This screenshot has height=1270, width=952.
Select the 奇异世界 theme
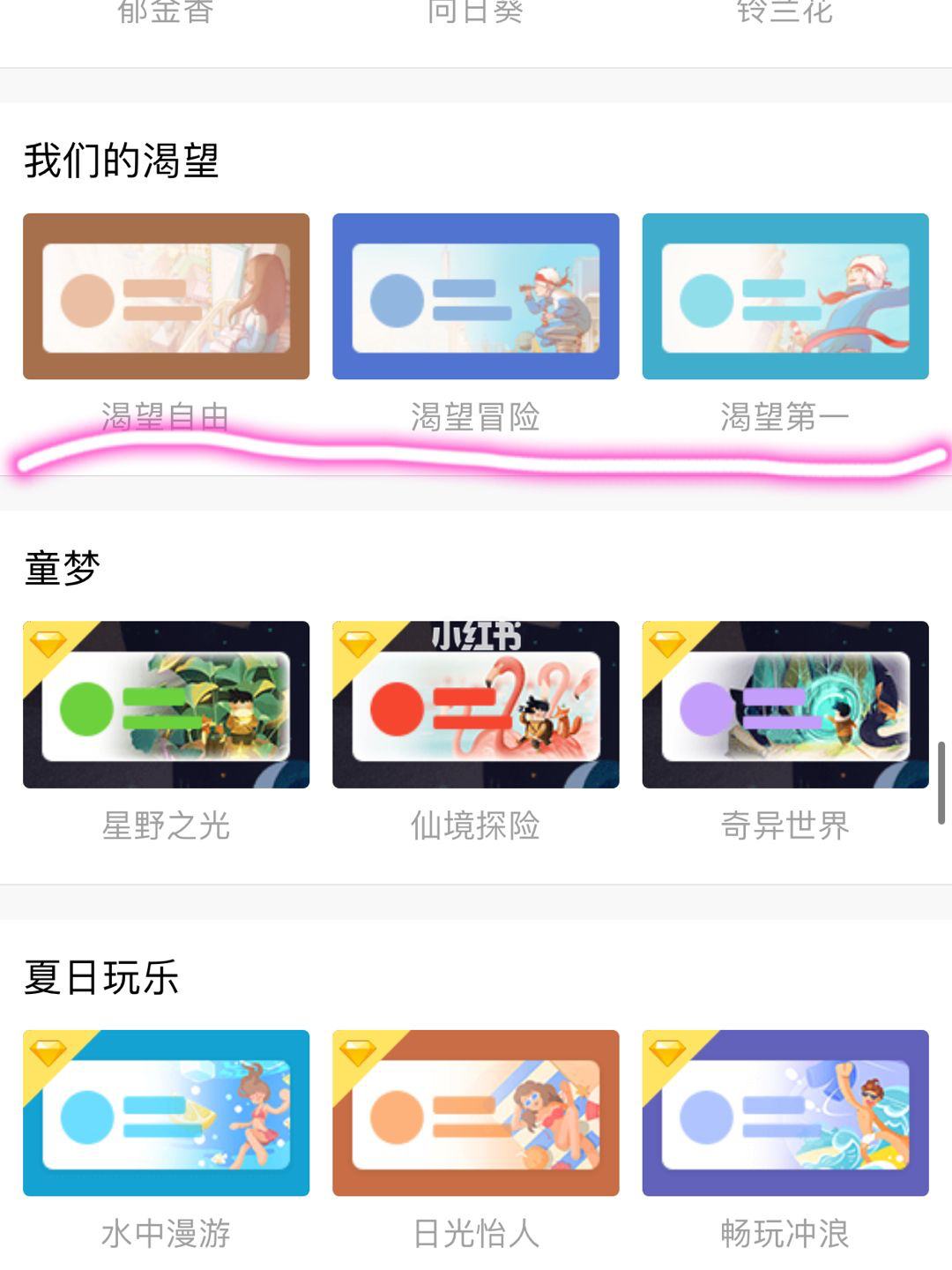tap(785, 705)
